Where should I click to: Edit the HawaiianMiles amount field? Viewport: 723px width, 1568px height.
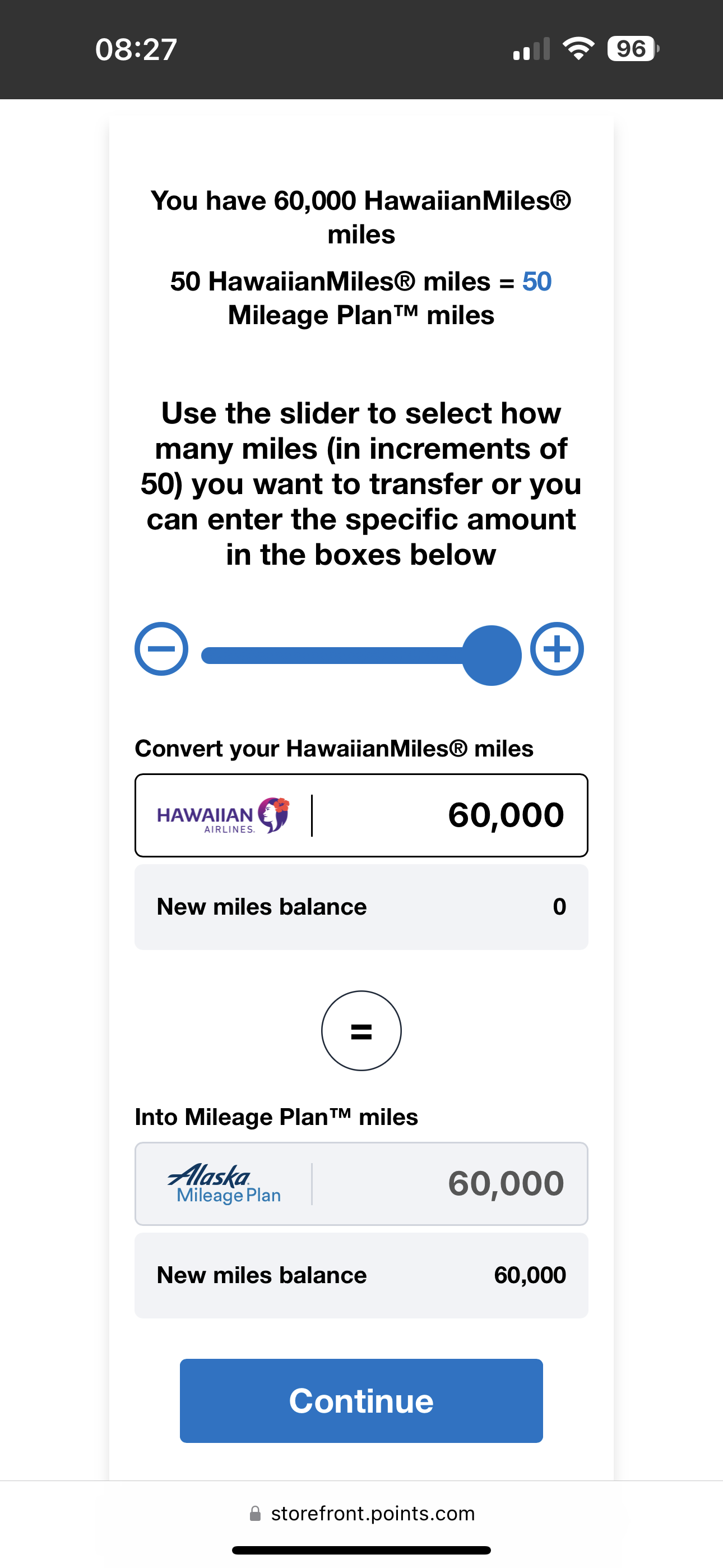(x=361, y=815)
